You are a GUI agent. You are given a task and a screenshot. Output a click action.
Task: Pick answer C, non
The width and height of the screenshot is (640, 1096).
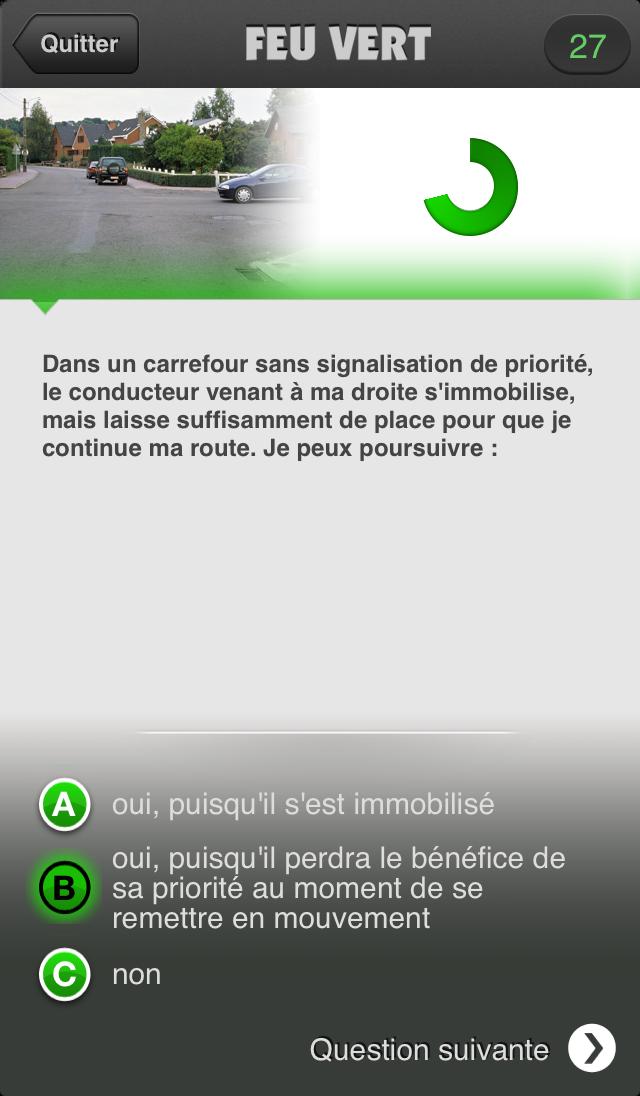coord(65,975)
